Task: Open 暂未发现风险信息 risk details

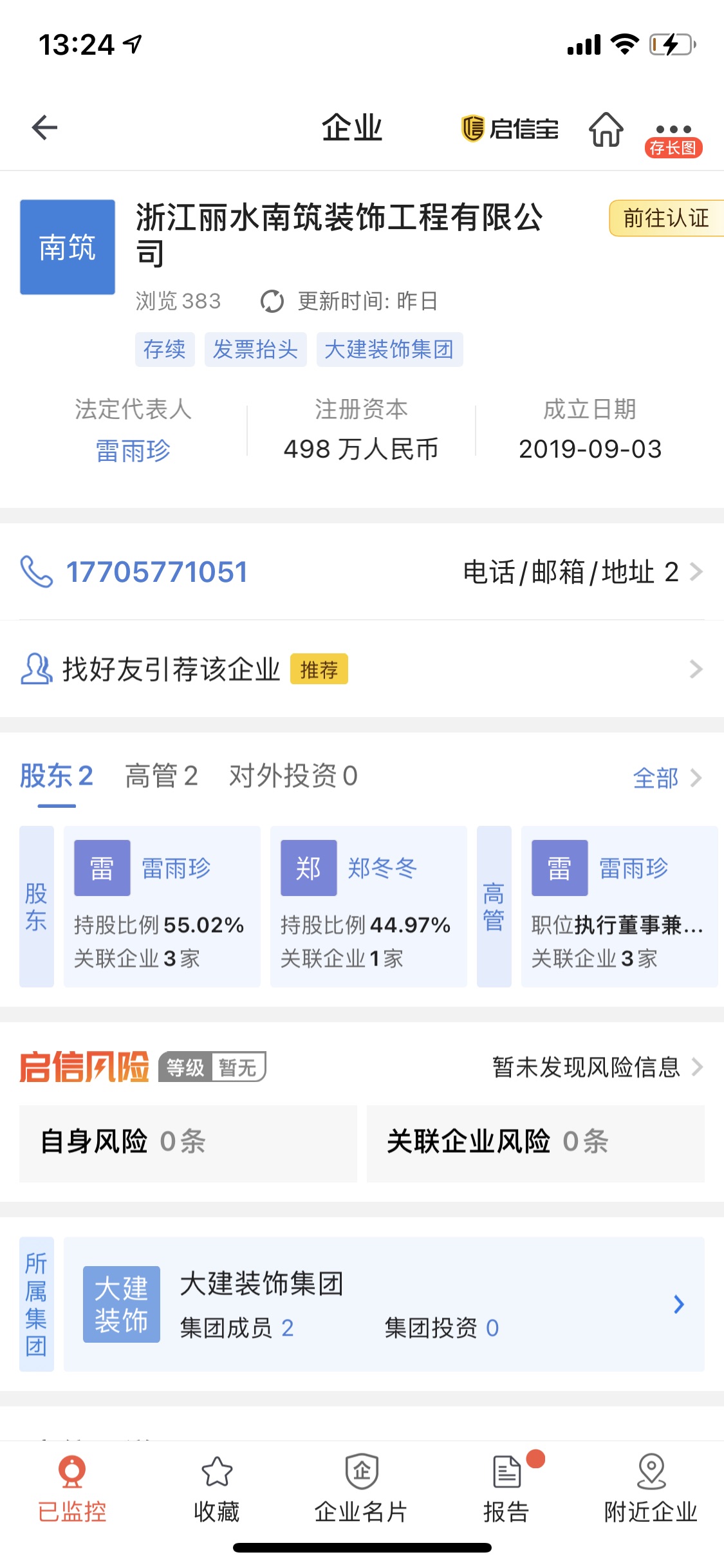Action: (597, 1067)
